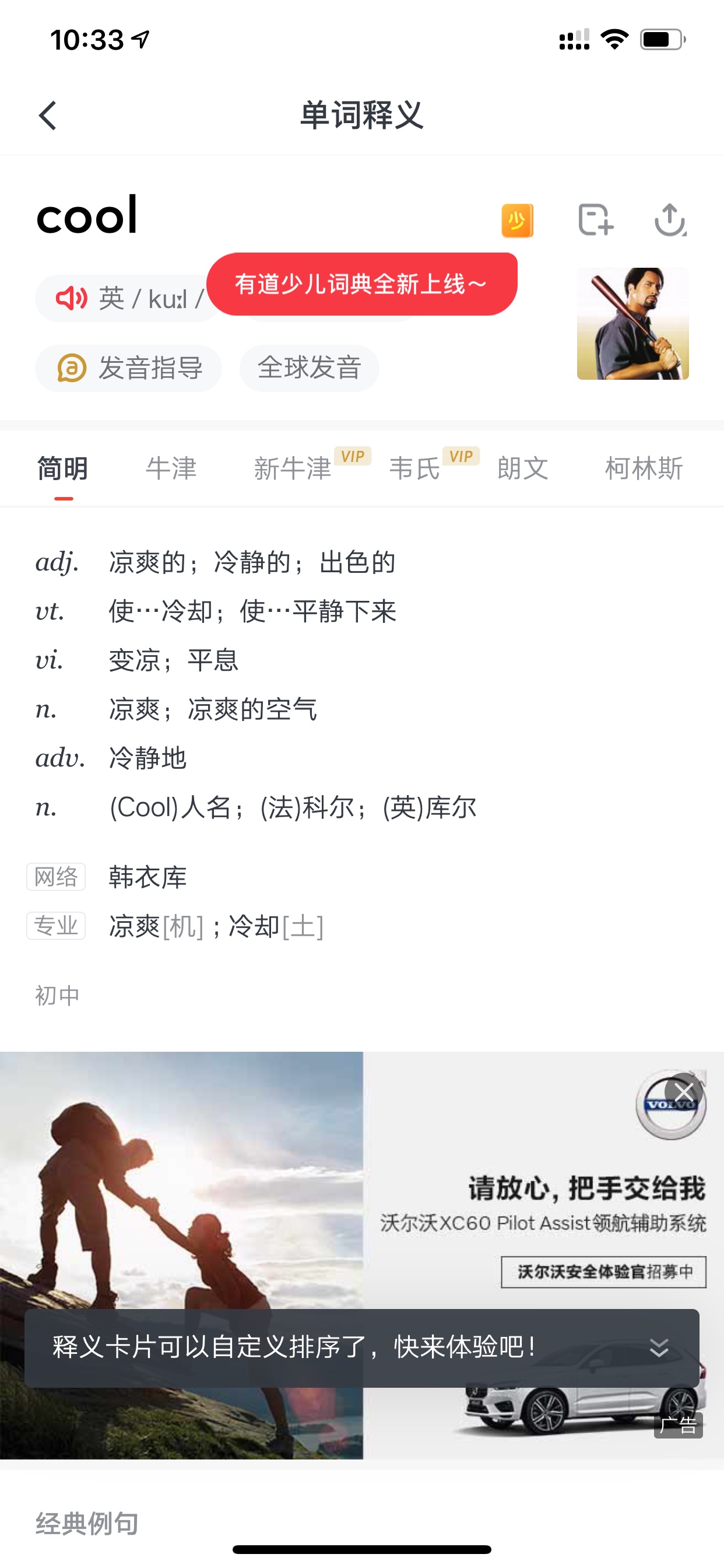Screen dimensions: 724x1568
Task: Tap the red kids dictionary launch bubble
Action: 362,284
